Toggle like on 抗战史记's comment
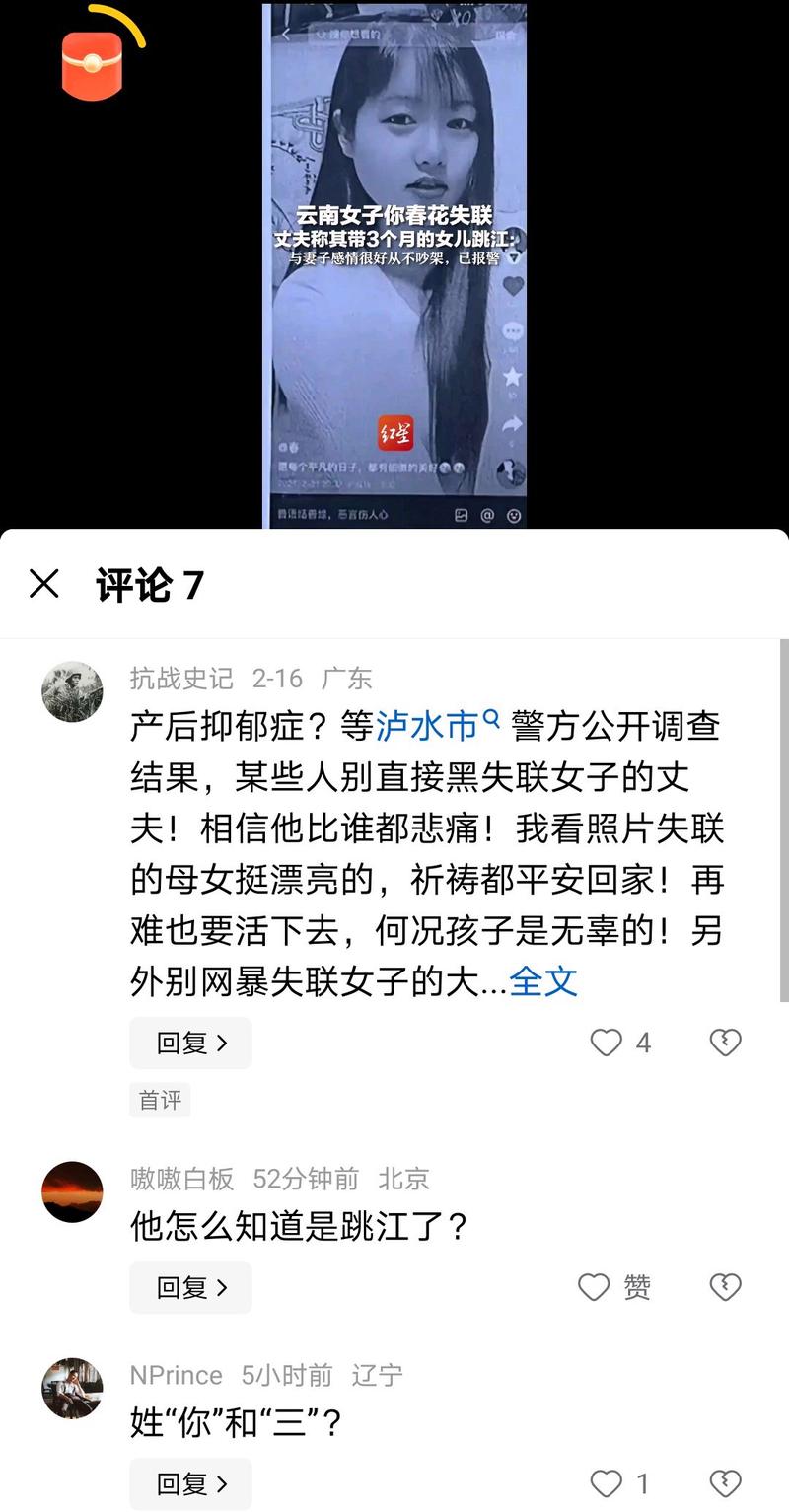The image size is (789, 1512). (606, 1043)
